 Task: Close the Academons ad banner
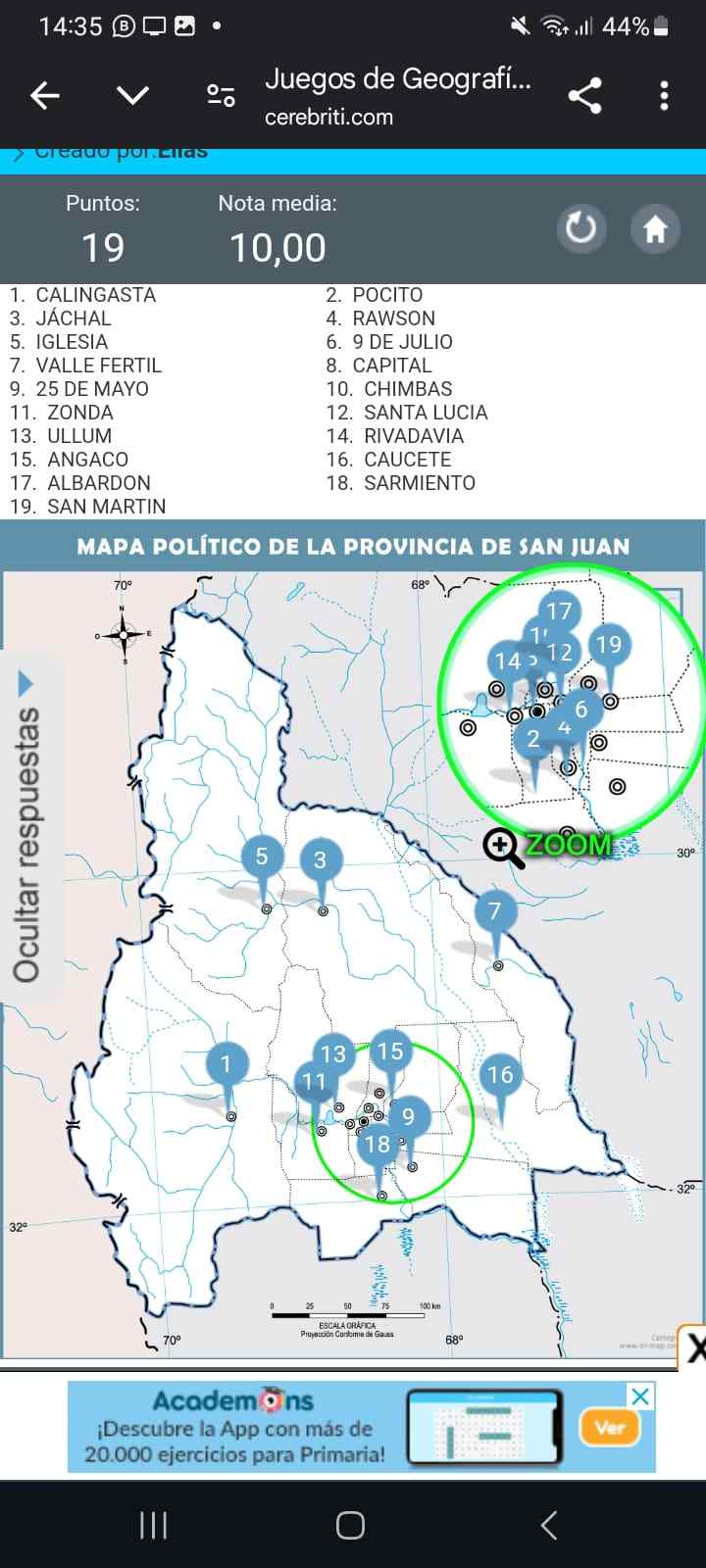pos(640,1396)
